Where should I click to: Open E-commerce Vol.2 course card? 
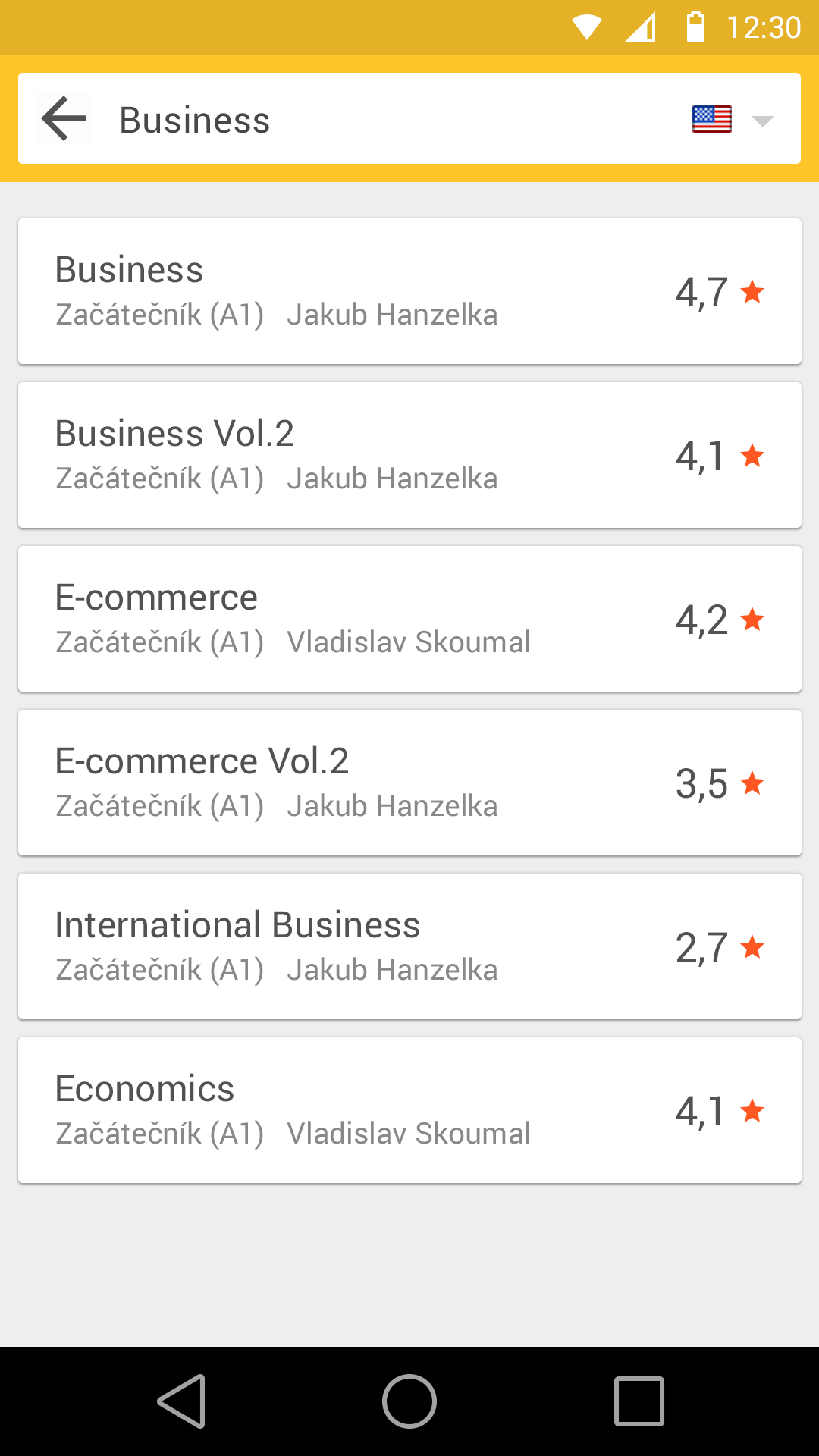pyautogui.click(x=409, y=783)
